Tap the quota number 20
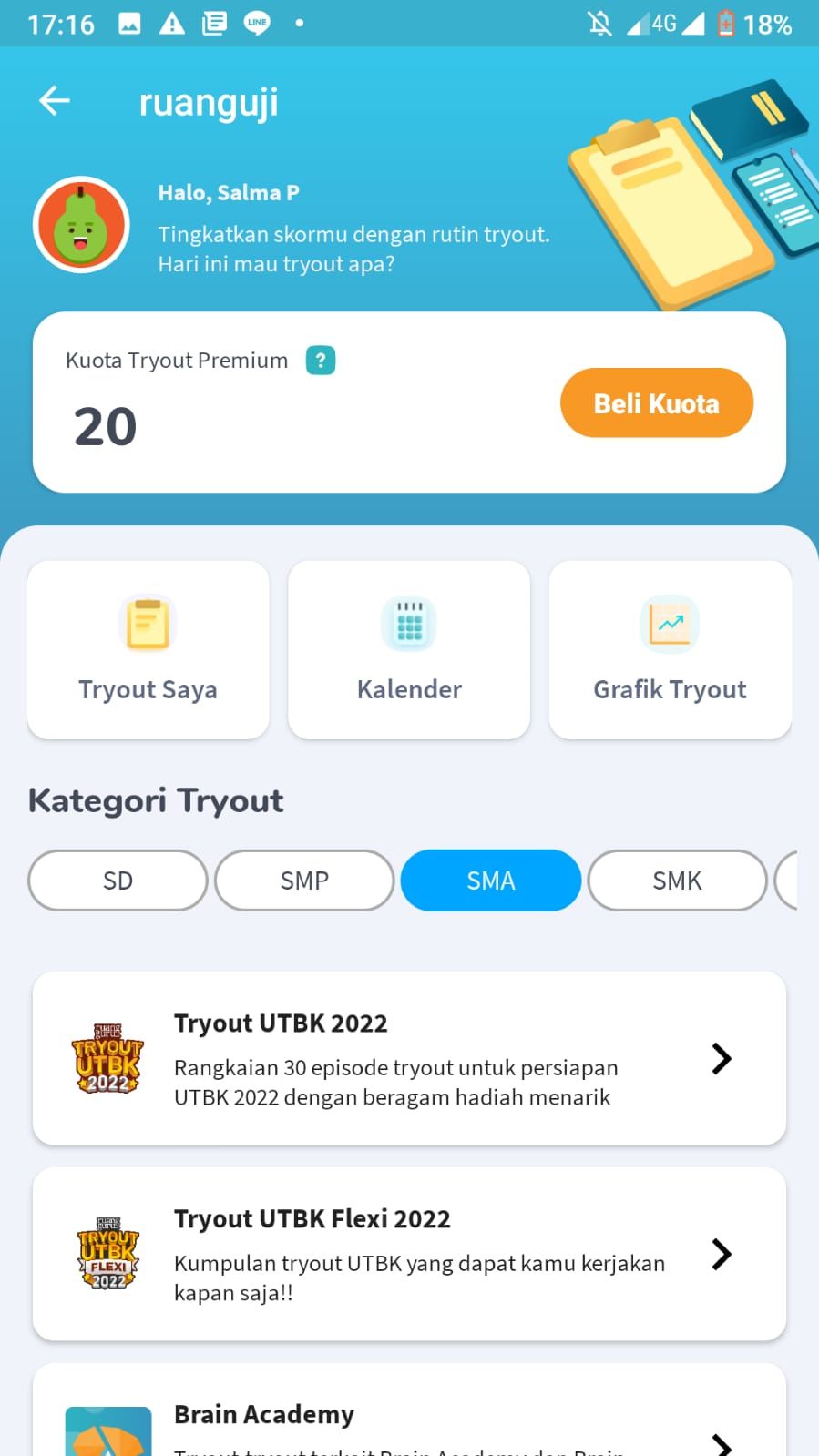 pos(106,425)
